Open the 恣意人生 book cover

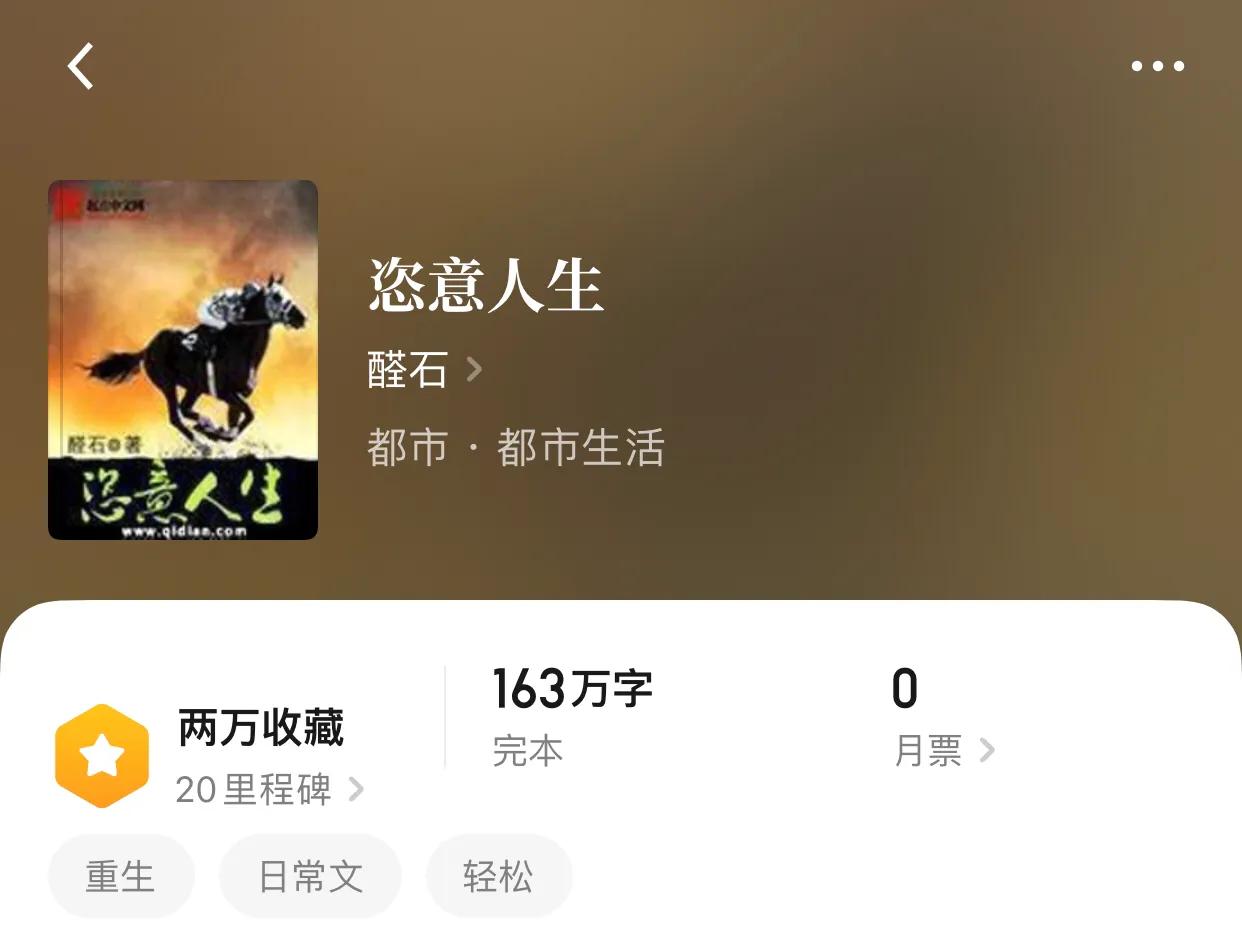[x=183, y=360]
